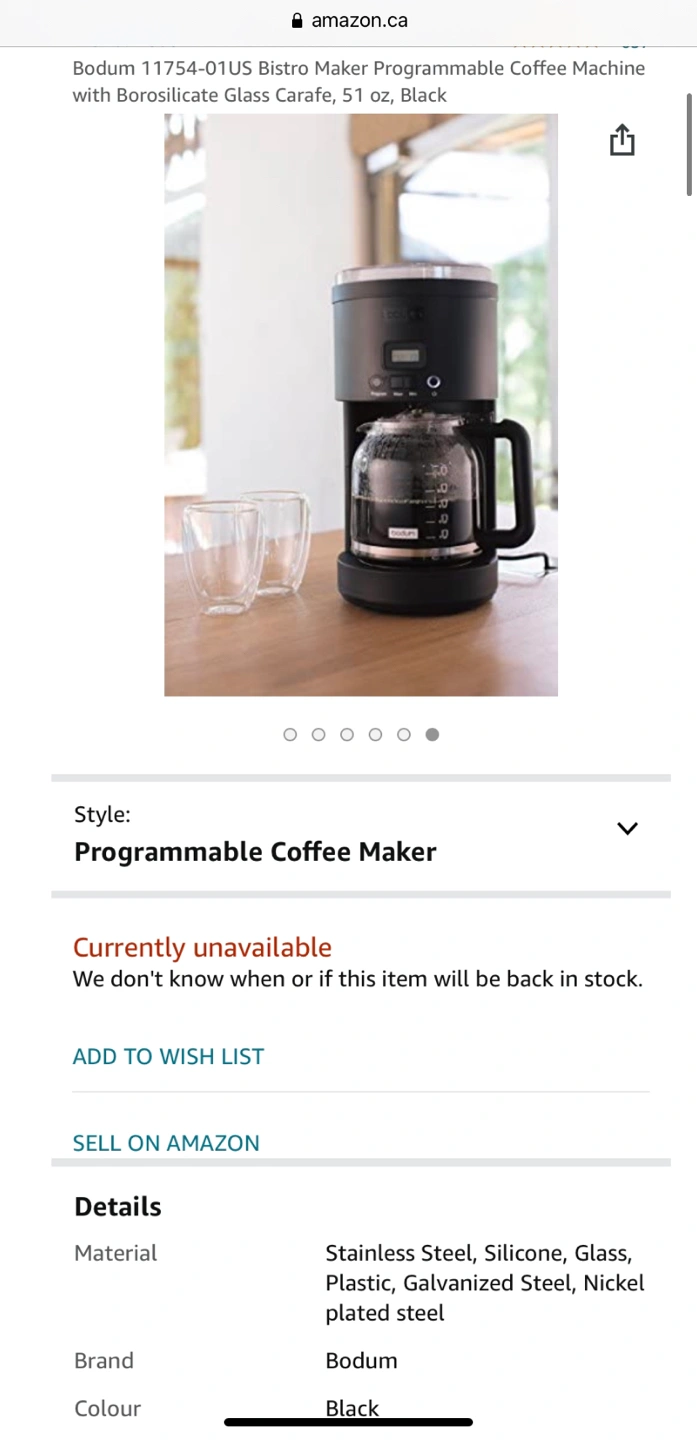The width and height of the screenshot is (697, 1440).
Task: Jump to the first image indicator dot
Action: tap(290, 734)
